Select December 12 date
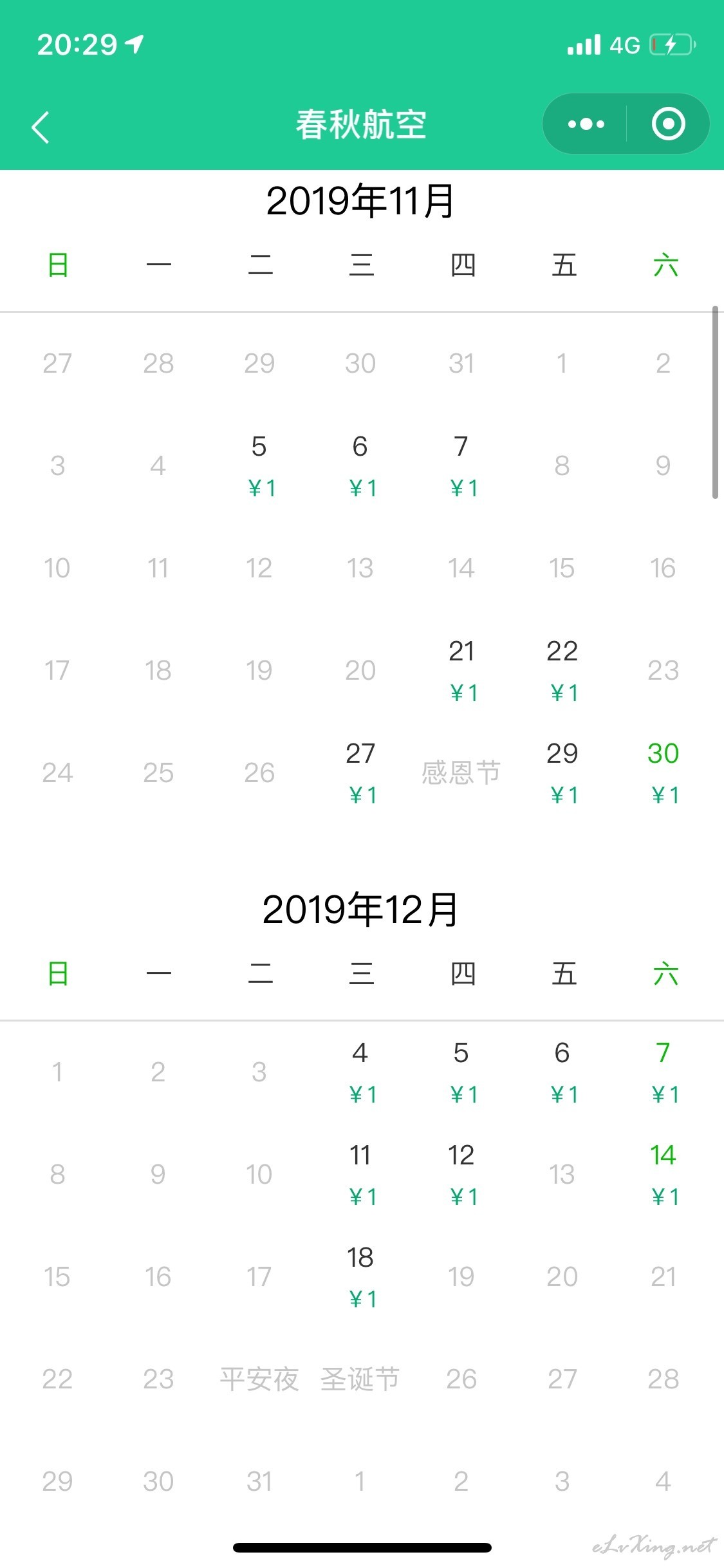Image resolution: width=724 pixels, height=1568 pixels. click(461, 1175)
